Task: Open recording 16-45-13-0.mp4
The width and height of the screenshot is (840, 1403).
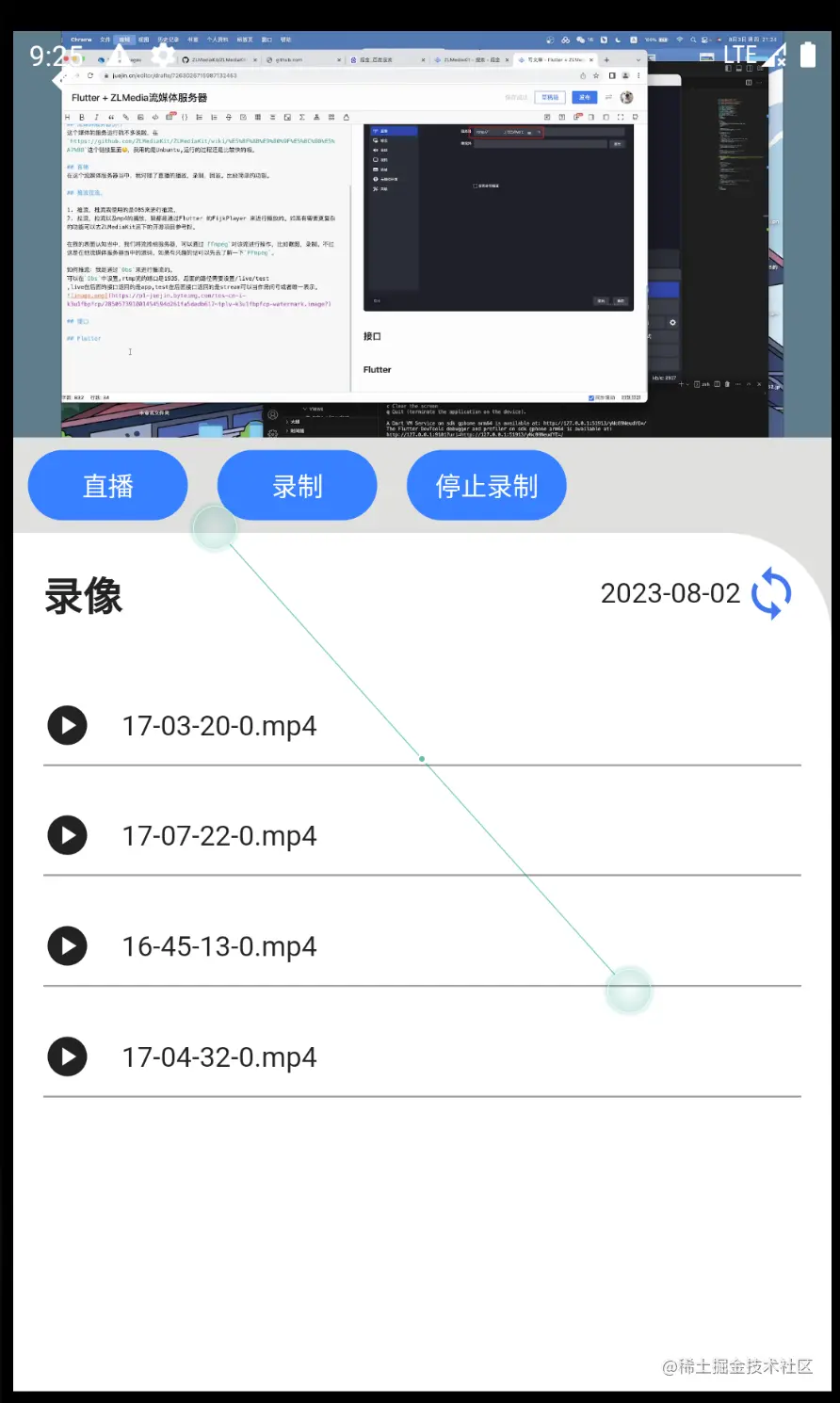Action: click(x=219, y=946)
